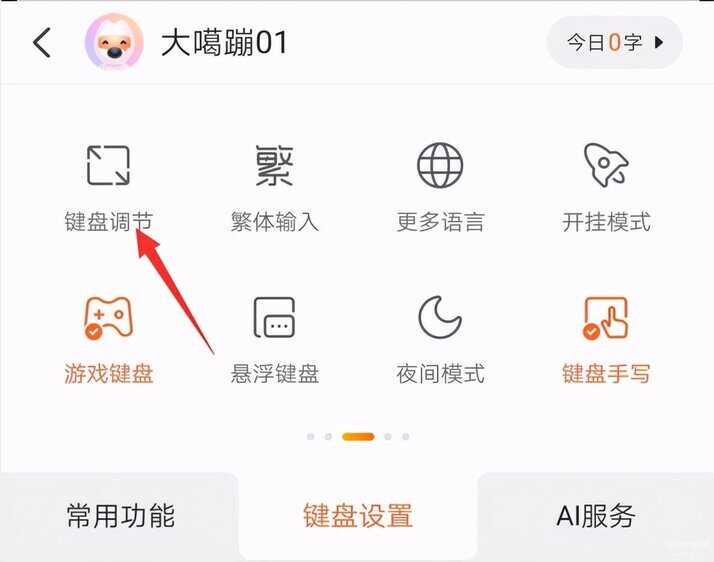Open 更多语言 more languages

coord(440,187)
